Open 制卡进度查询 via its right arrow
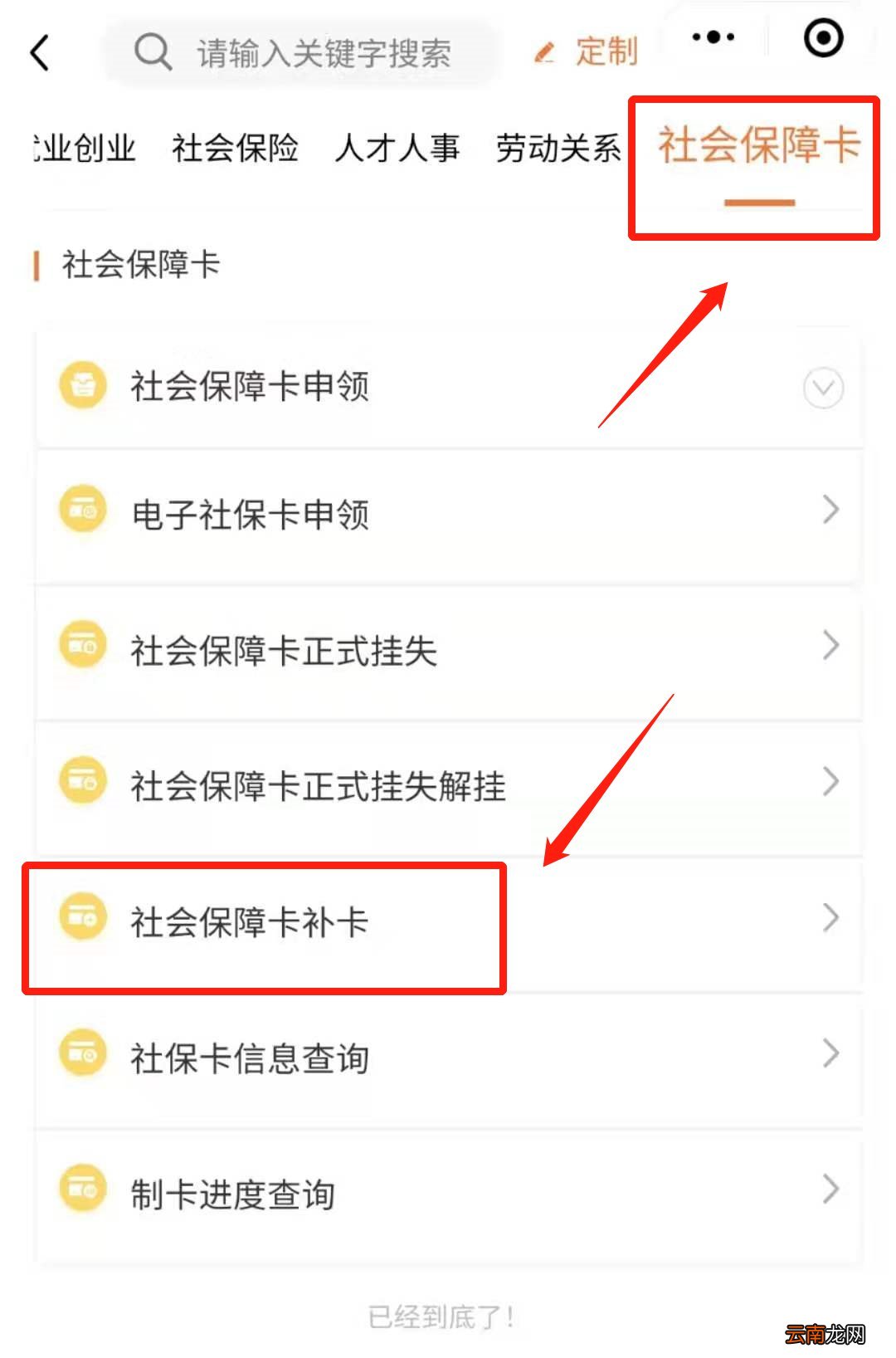896x1358 pixels. coord(830,1189)
